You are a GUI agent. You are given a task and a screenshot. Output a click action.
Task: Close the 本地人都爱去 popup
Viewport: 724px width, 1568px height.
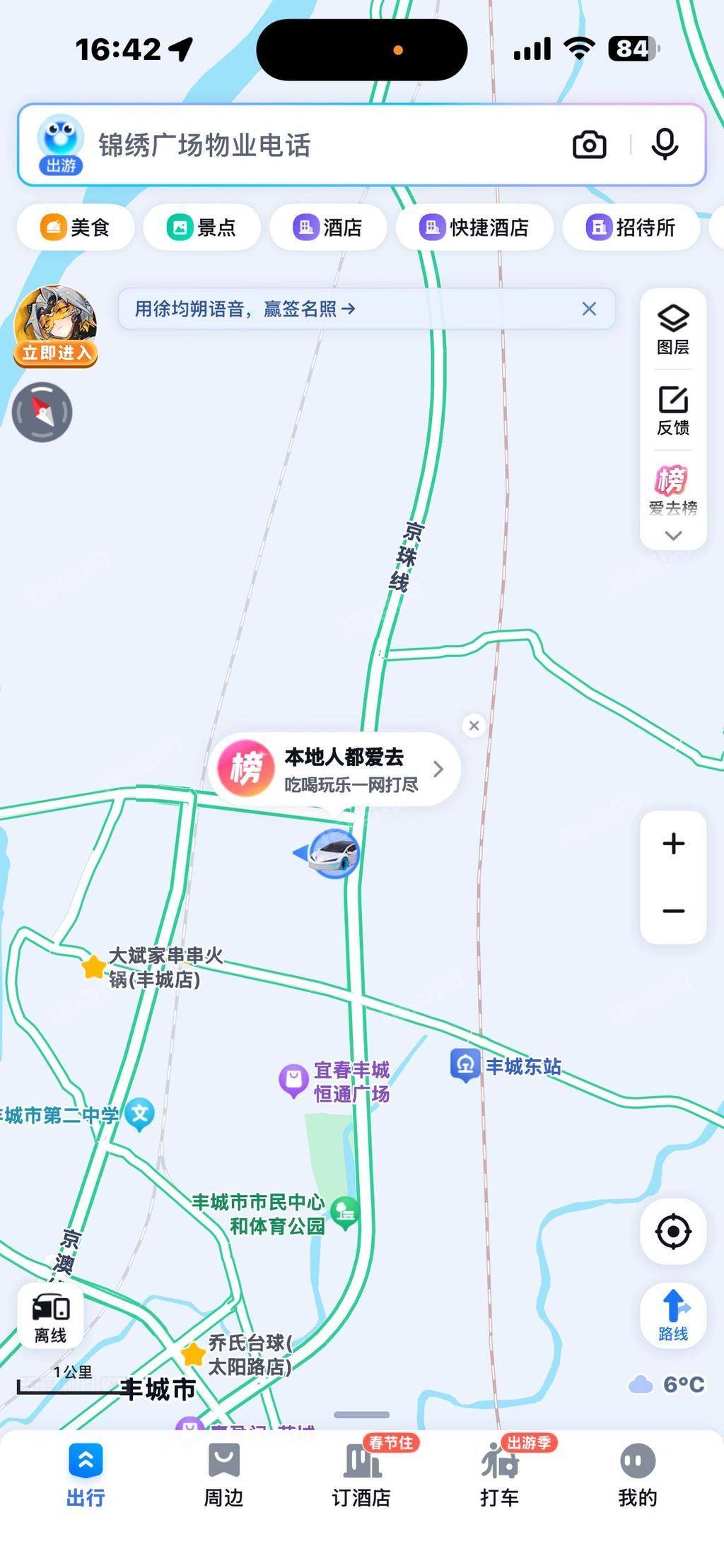point(474,726)
